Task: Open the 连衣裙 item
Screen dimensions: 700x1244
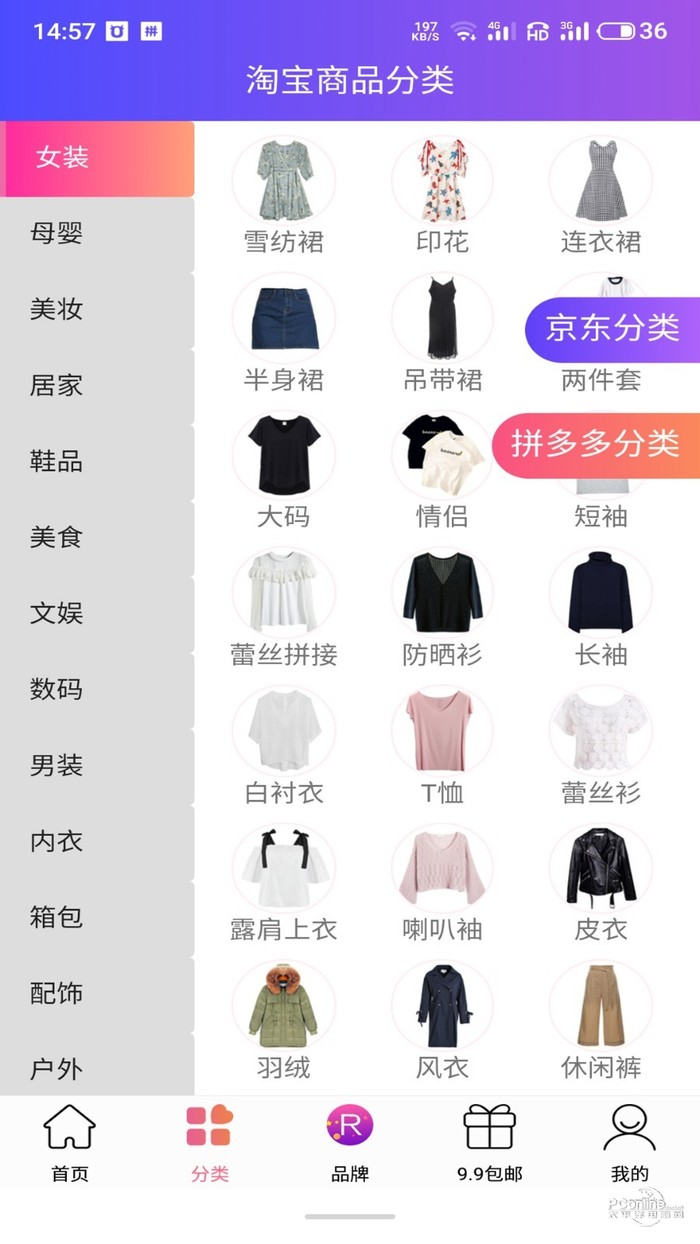Action: pos(600,195)
